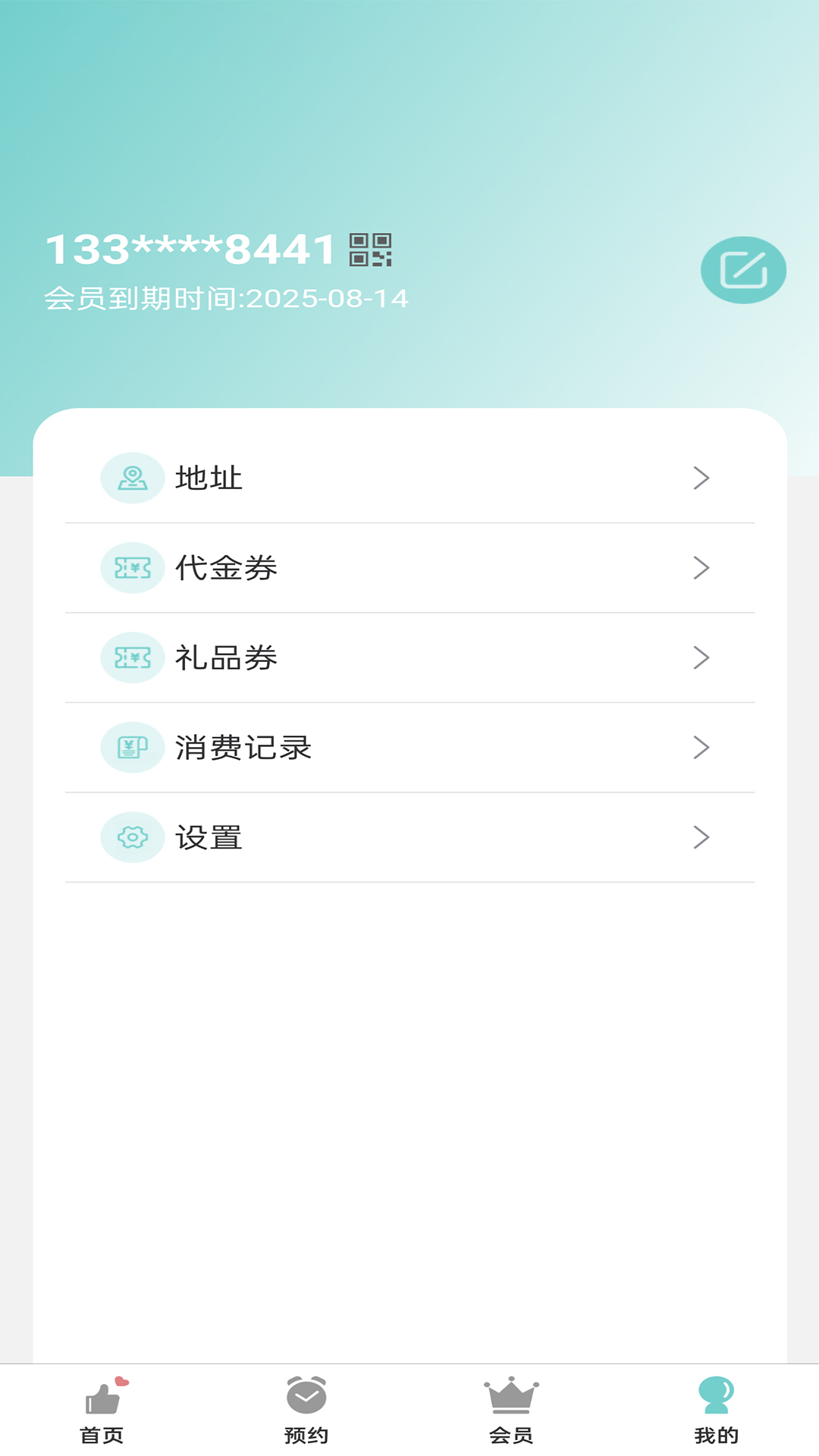
Task: View 消费记录 purchase history
Action: click(x=409, y=748)
